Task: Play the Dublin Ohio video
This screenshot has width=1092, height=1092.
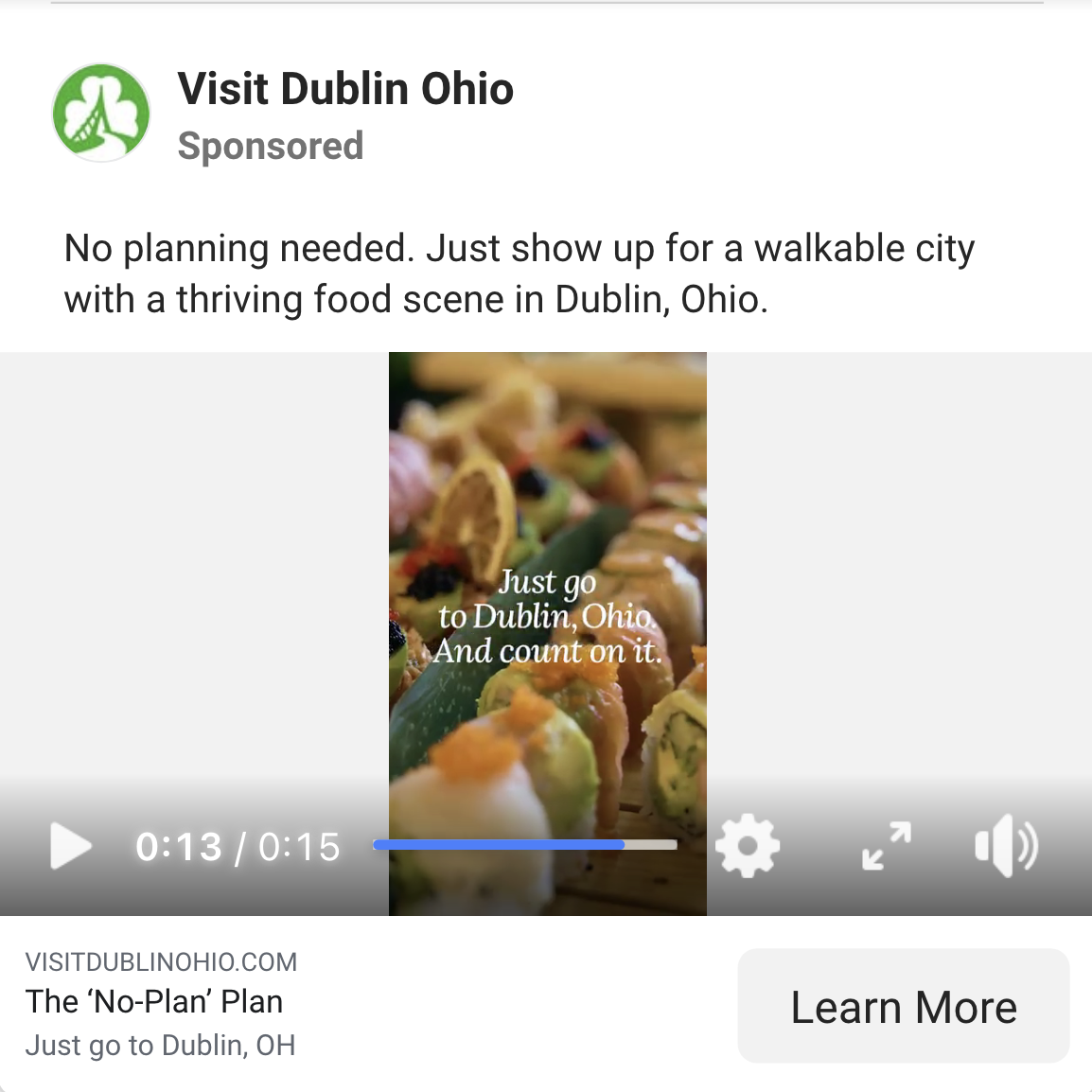Action: (x=71, y=845)
